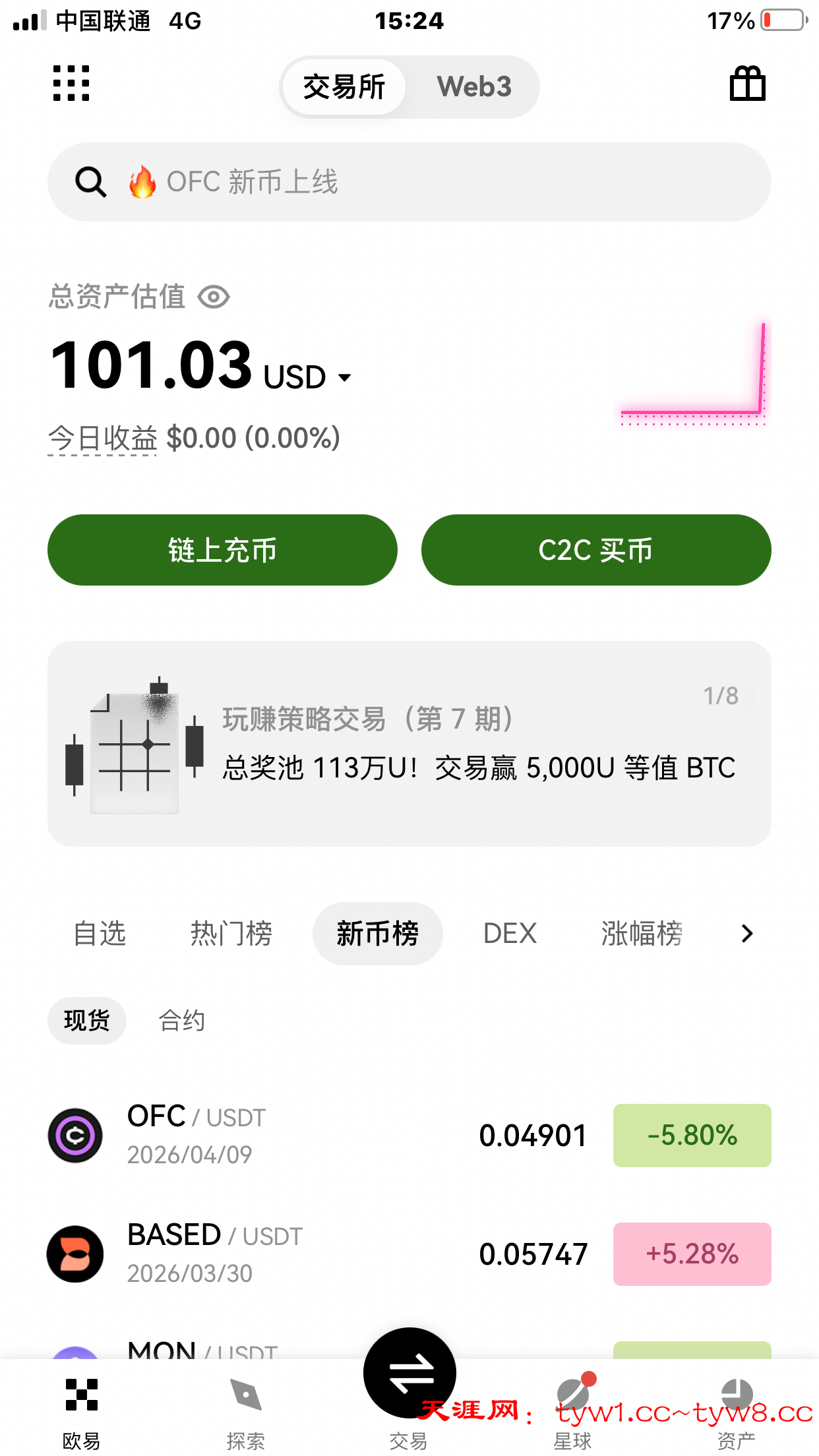Tap the 链上充币 button

click(222, 550)
